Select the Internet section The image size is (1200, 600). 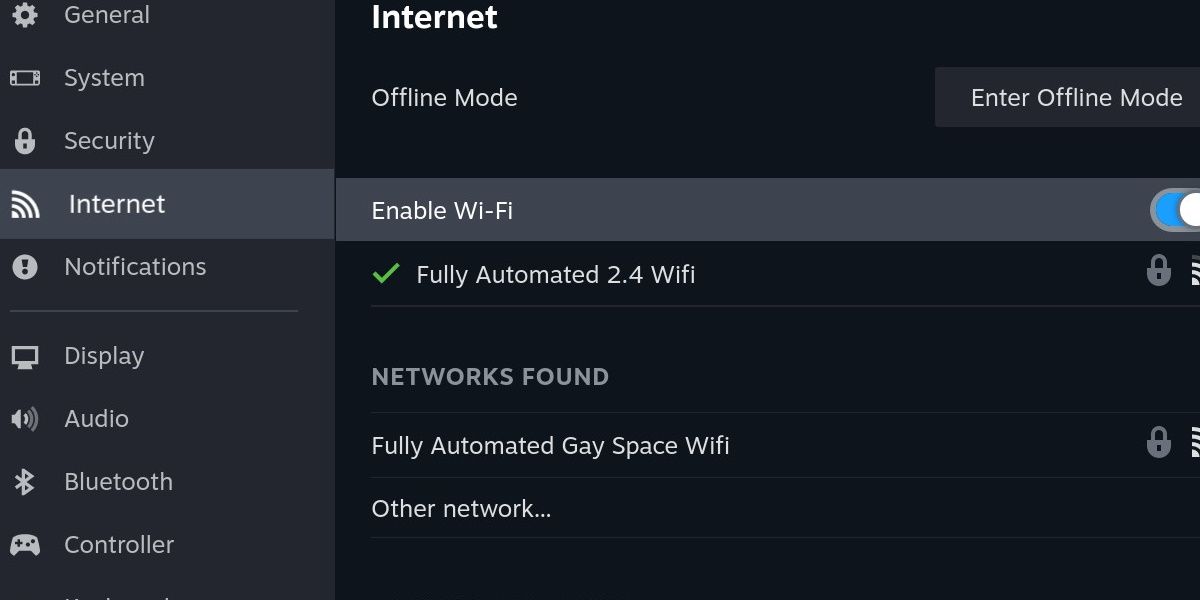pos(117,204)
